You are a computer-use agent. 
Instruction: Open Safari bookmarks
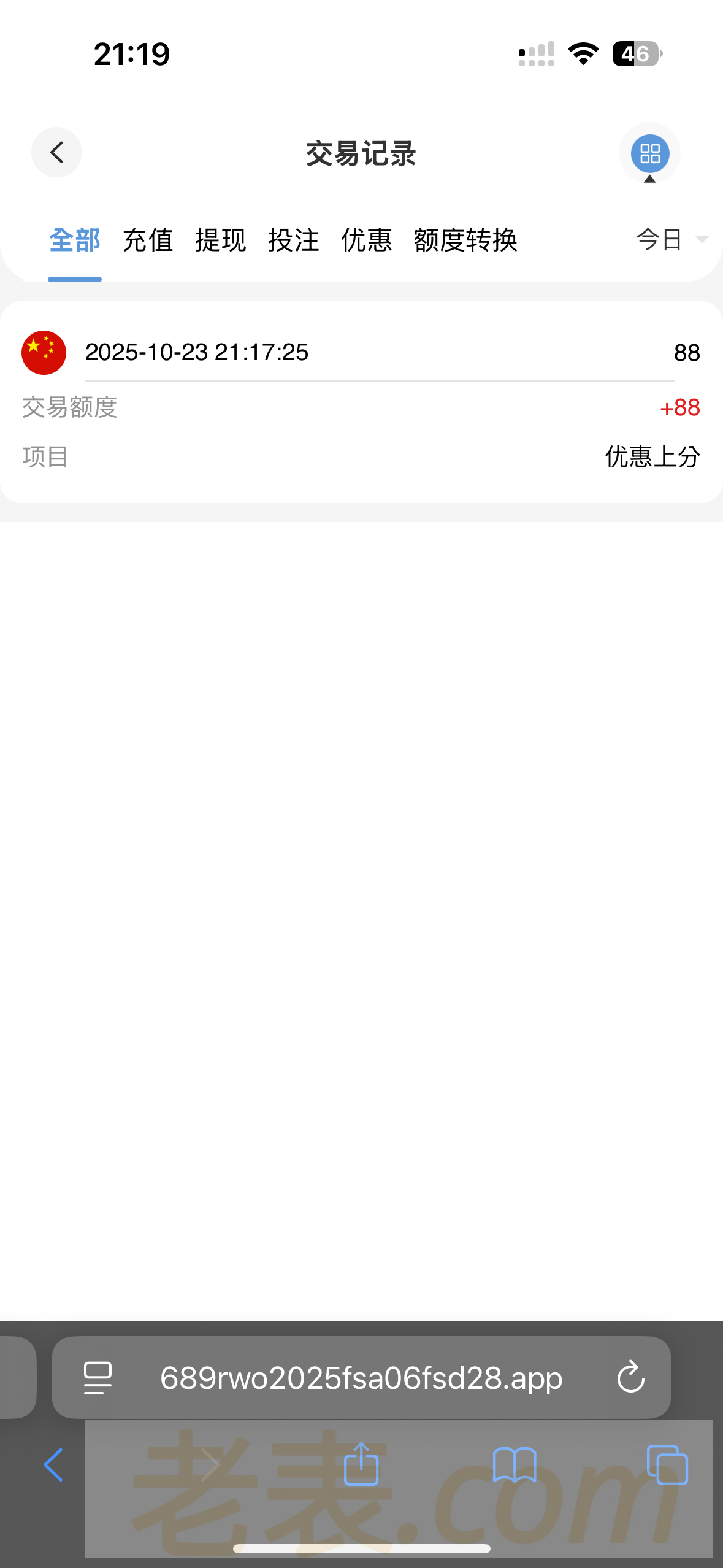click(x=515, y=1465)
